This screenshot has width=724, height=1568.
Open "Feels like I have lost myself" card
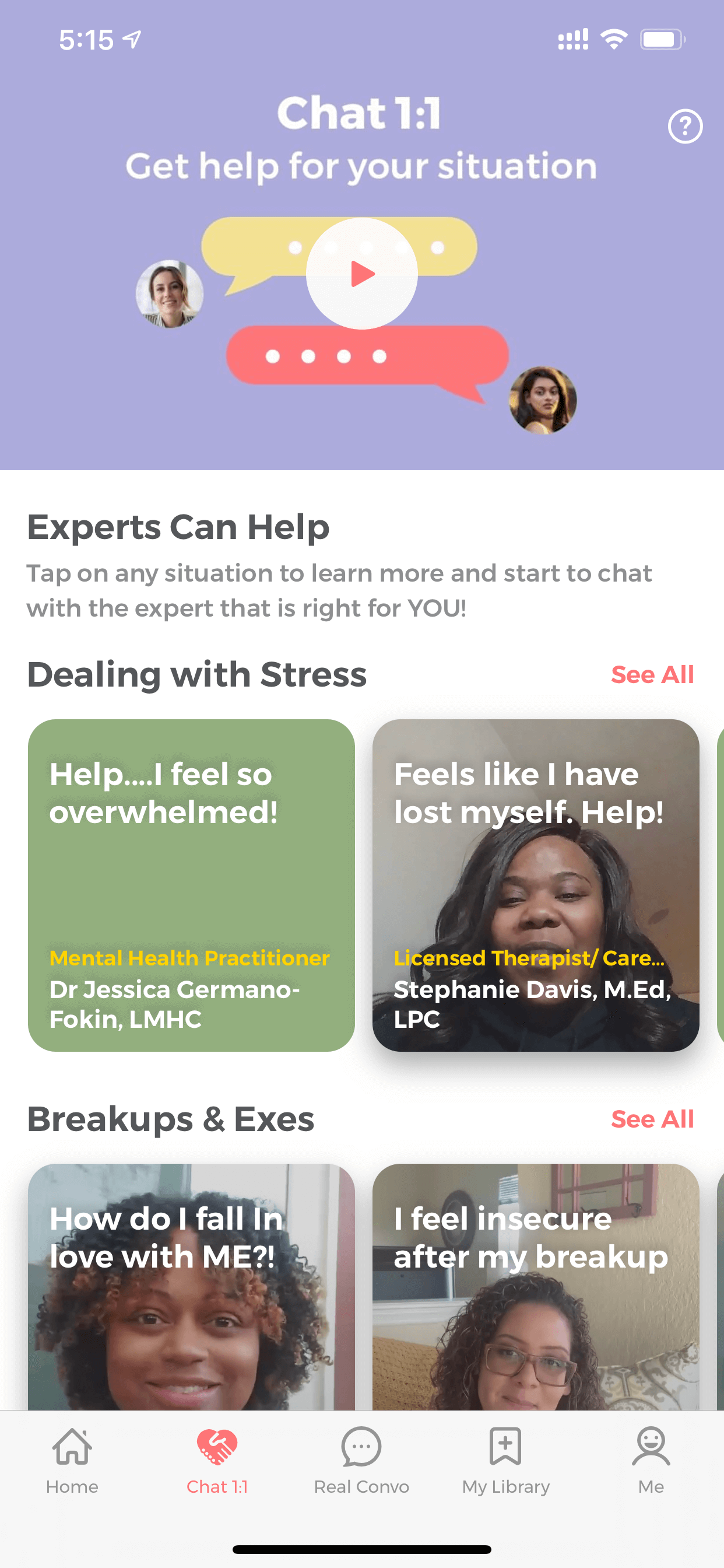tap(535, 885)
